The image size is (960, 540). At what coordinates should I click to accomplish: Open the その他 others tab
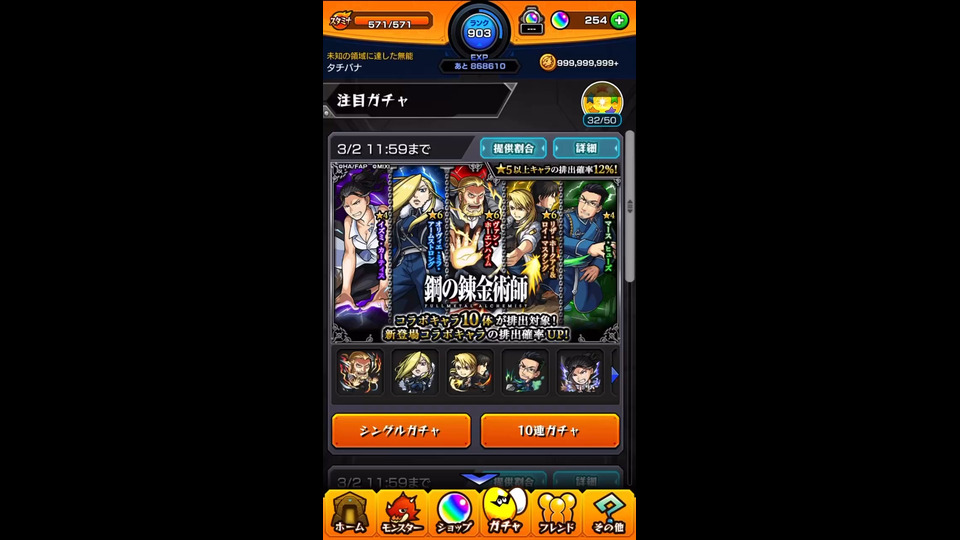[x=607, y=514]
